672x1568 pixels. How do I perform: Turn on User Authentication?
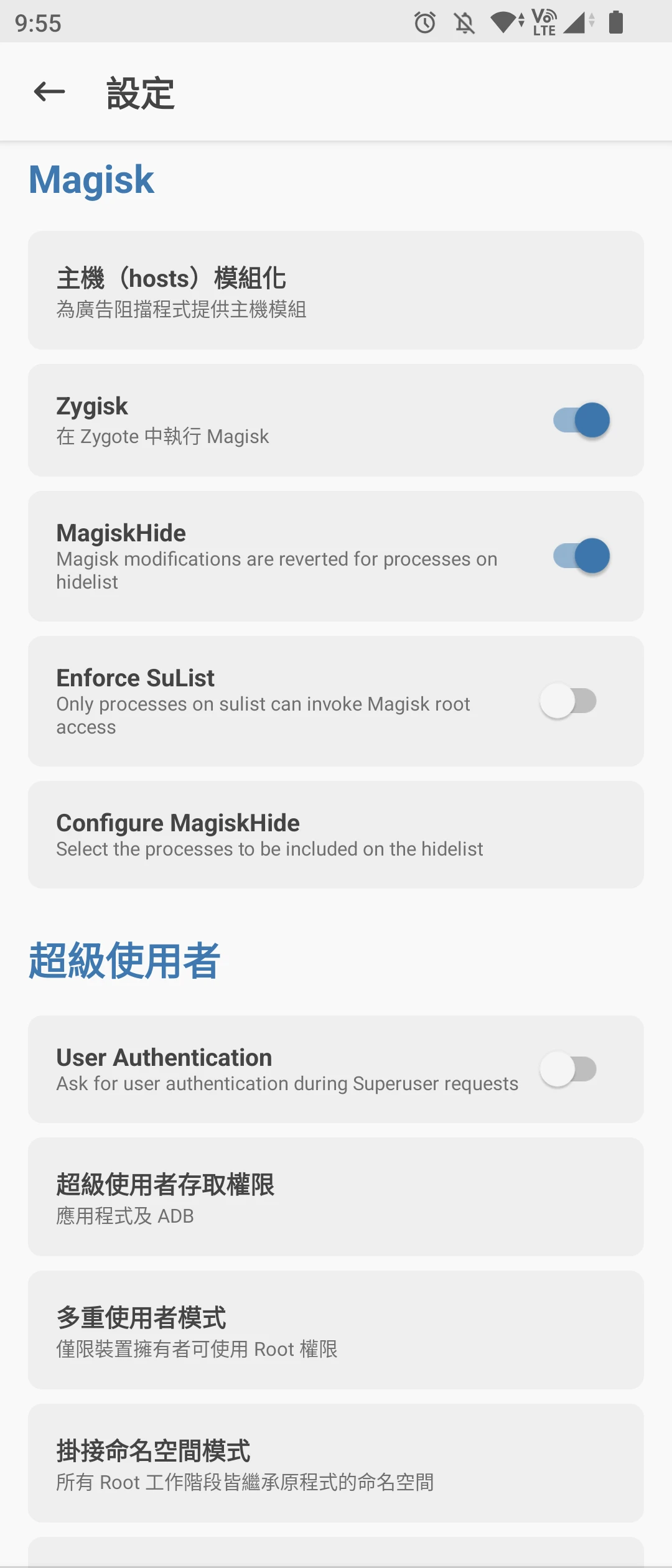point(569,1070)
